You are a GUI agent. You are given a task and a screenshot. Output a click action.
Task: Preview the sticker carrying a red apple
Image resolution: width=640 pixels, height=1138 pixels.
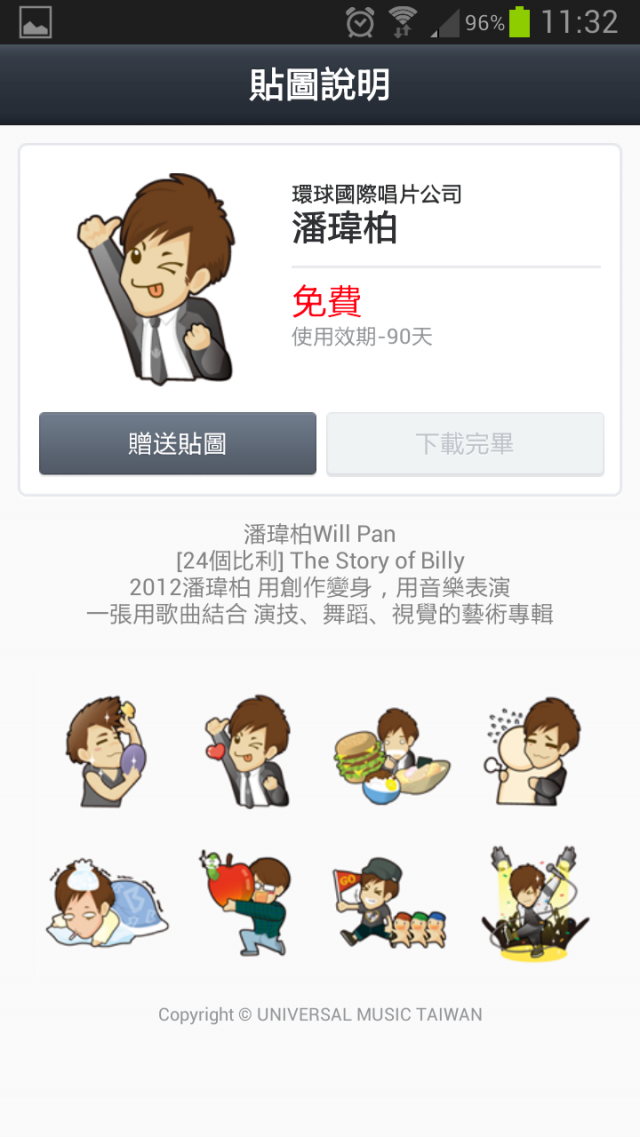coord(246,900)
